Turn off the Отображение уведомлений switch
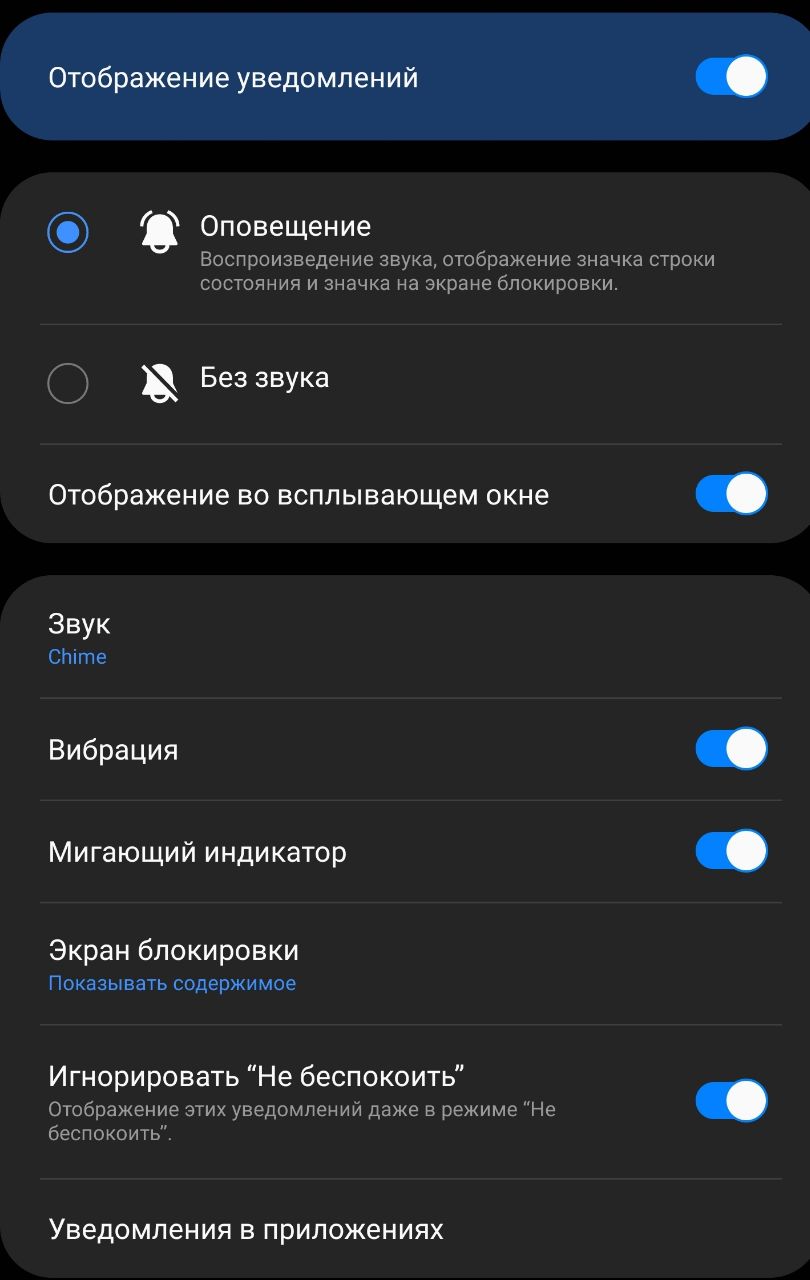The image size is (810, 1280). (731, 77)
